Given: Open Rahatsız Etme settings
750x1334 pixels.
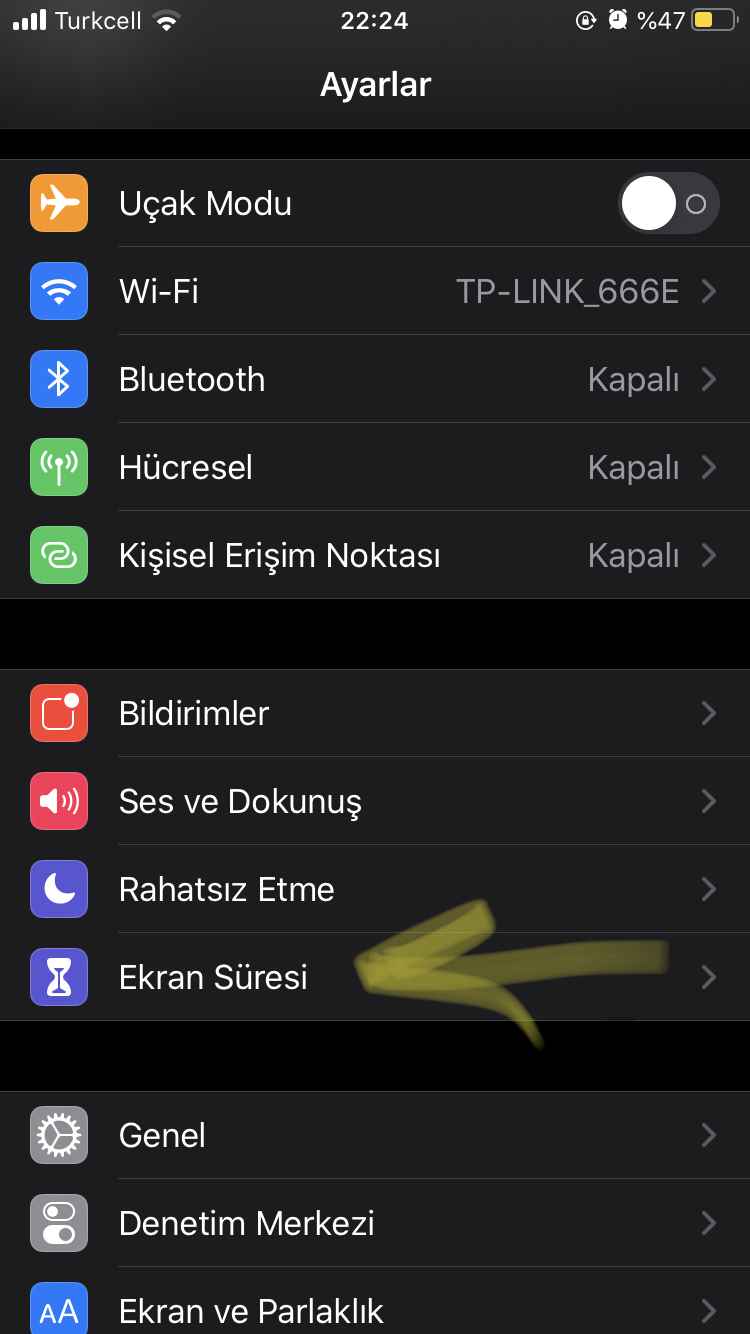Looking at the screenshot, I should pos(375,889).
